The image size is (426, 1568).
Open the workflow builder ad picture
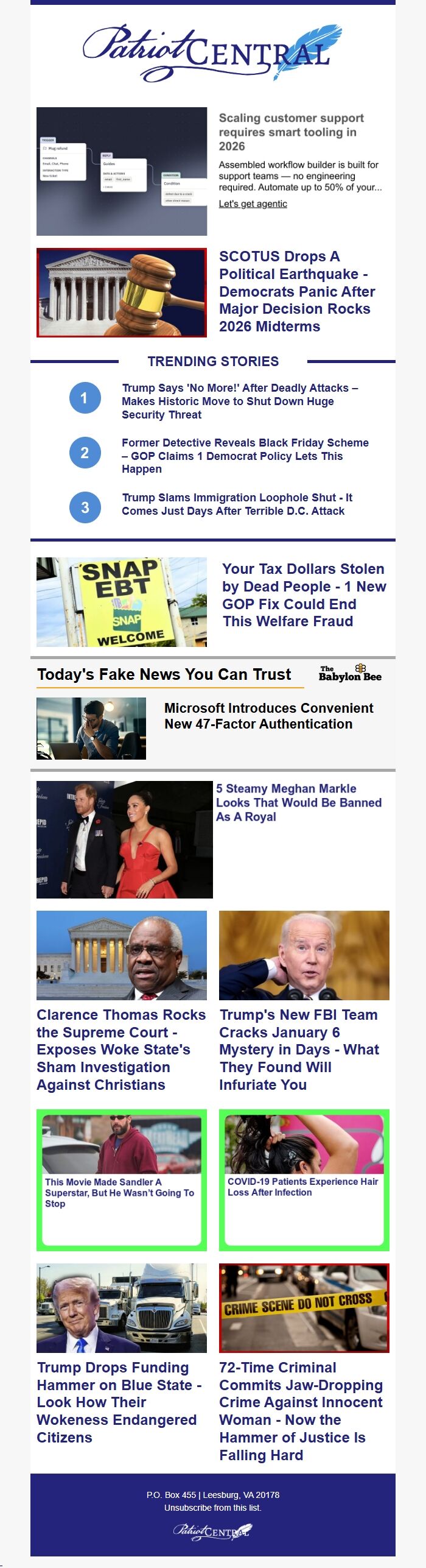[x=122, y=171]
